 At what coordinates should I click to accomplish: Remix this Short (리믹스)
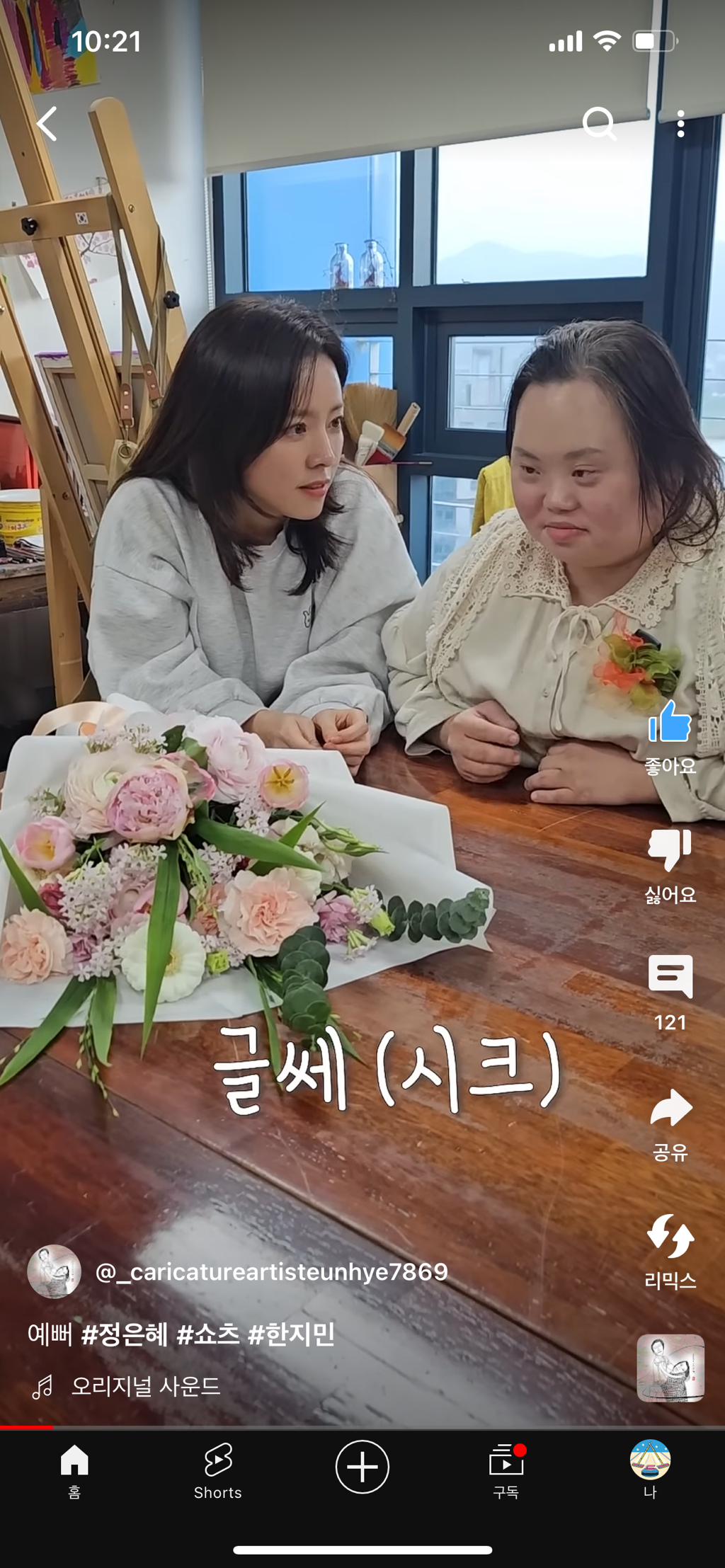coord(670,1237)
